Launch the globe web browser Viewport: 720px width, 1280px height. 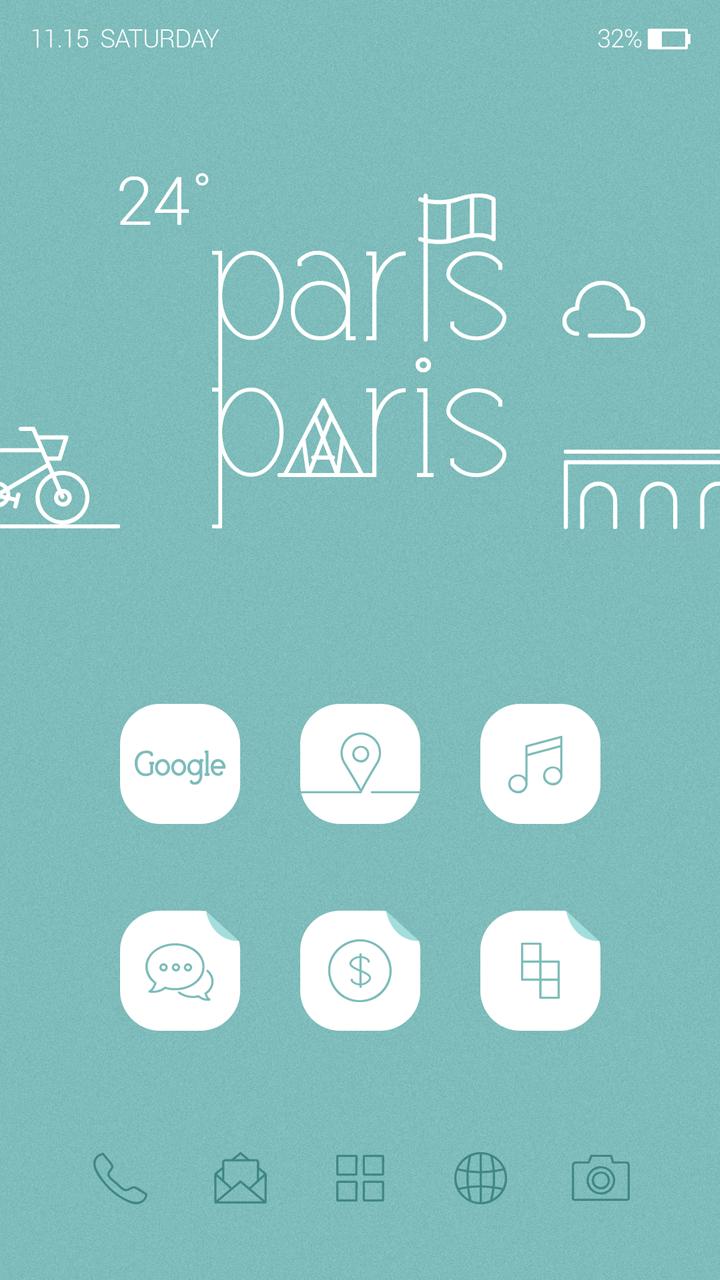coord(480,1178)
